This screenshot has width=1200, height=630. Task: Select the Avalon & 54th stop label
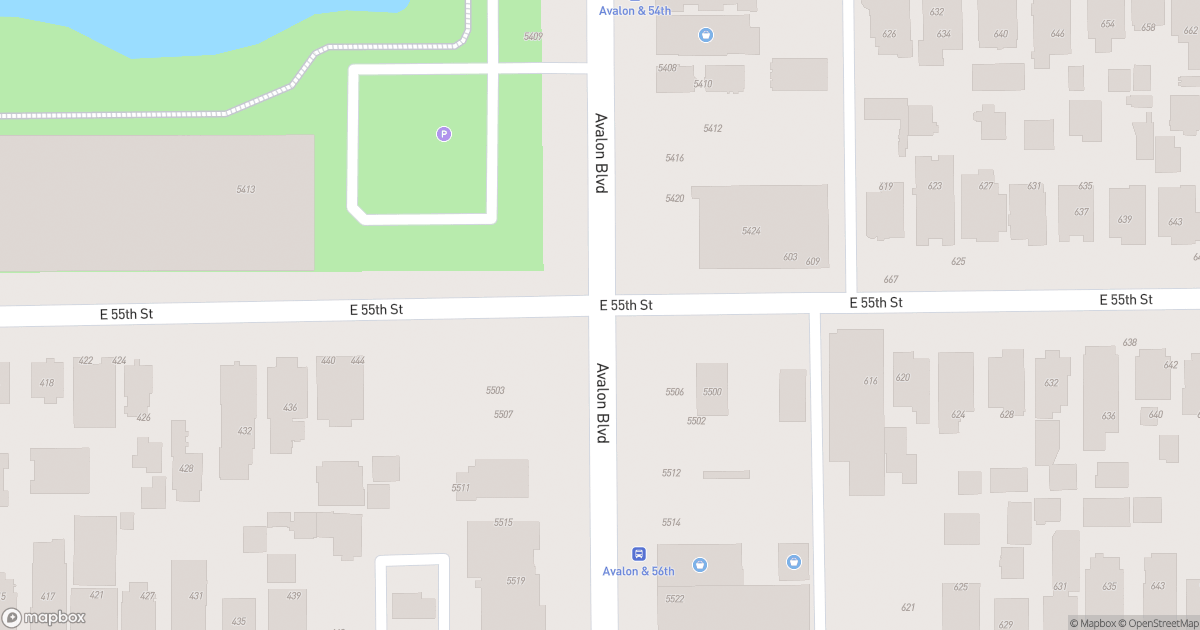[x=634, y=10]
